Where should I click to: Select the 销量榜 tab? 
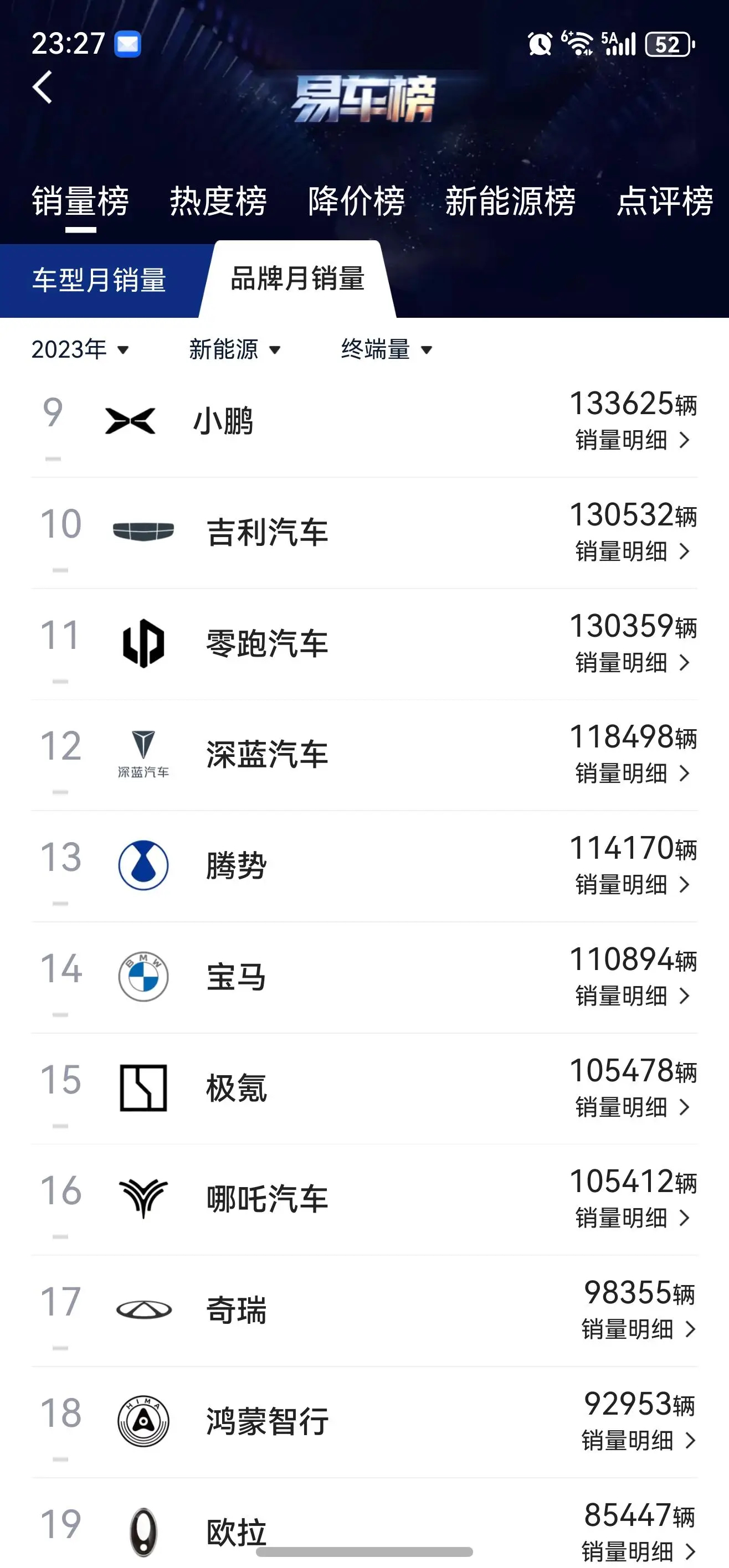[x=80, y=201]
